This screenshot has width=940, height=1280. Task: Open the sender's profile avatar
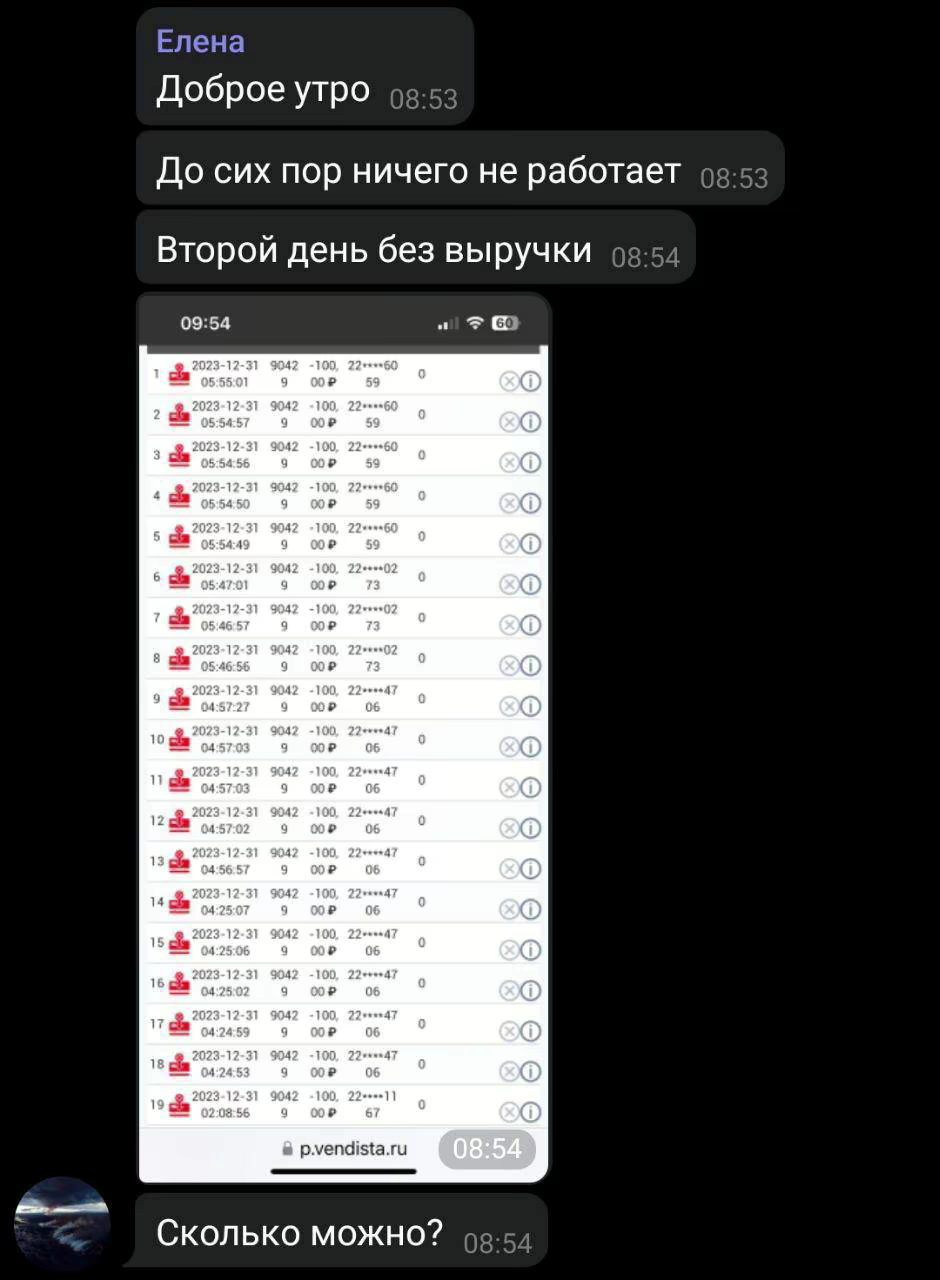[62, 1223]
